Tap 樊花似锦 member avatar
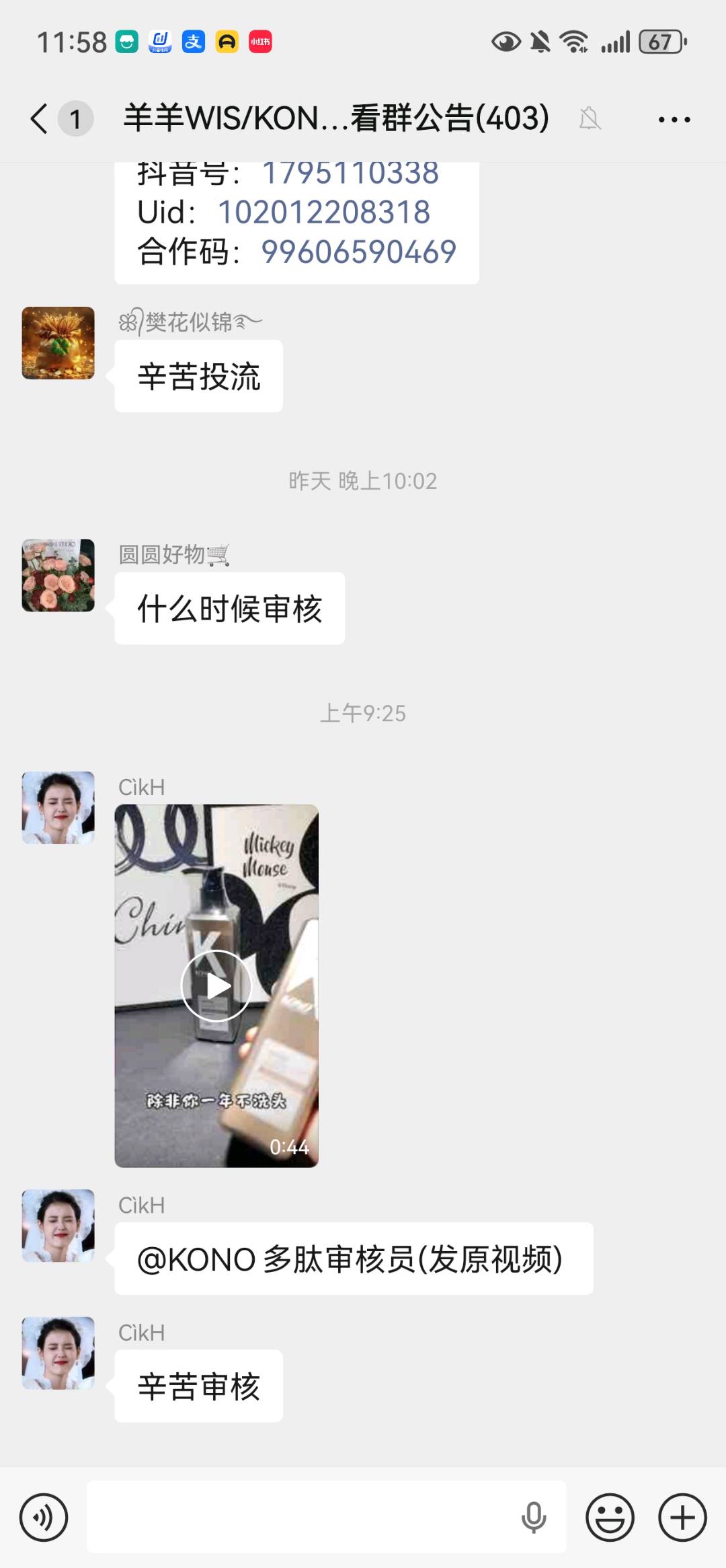This screenshot has width=726, height=1568. [x=58, y=343]
